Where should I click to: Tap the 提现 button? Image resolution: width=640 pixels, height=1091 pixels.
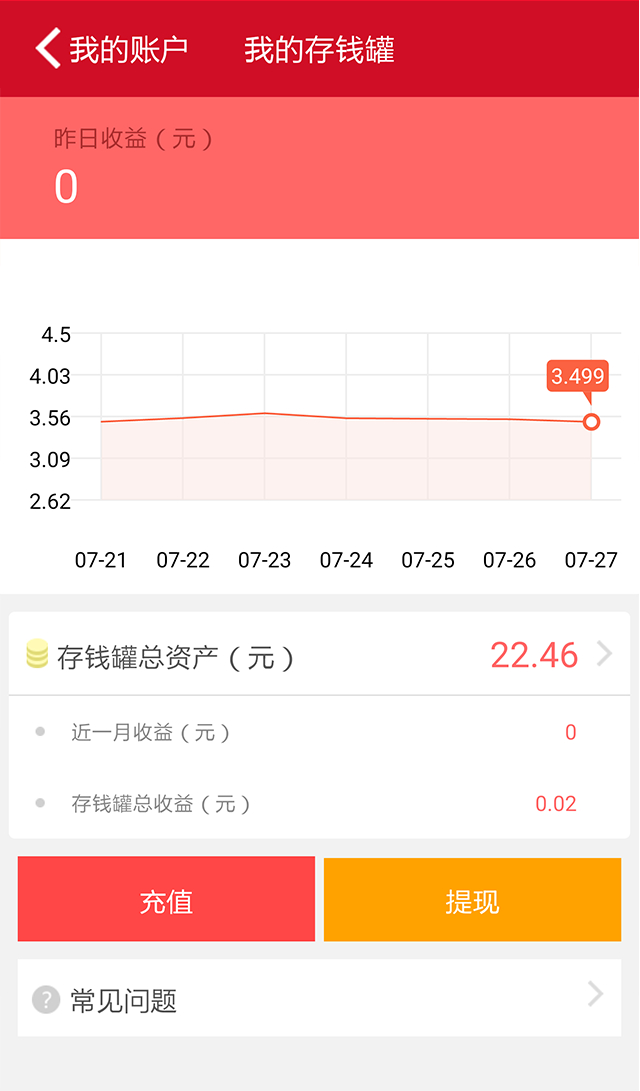pyautogui.click(x=472, y=899)
